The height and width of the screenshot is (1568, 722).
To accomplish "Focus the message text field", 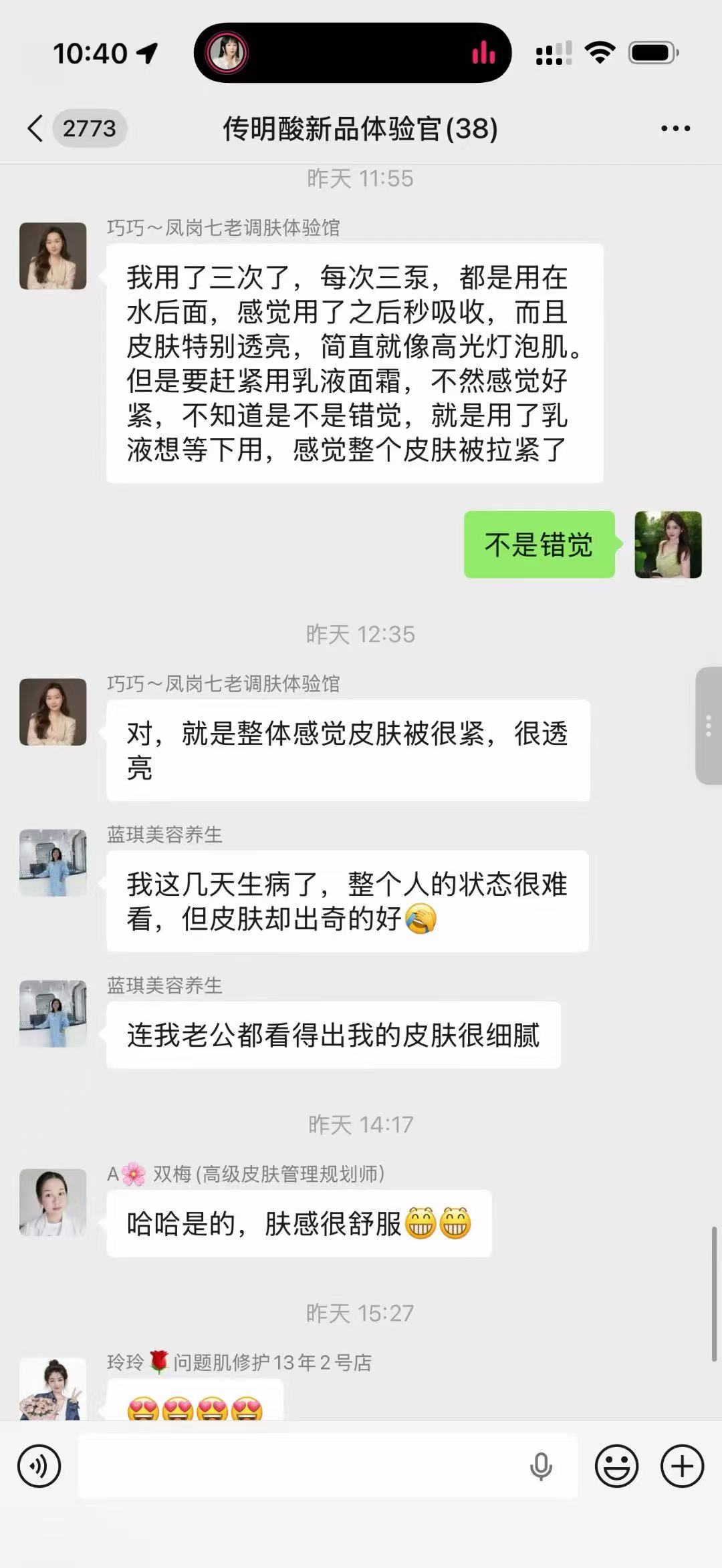I will (301, 1466).
